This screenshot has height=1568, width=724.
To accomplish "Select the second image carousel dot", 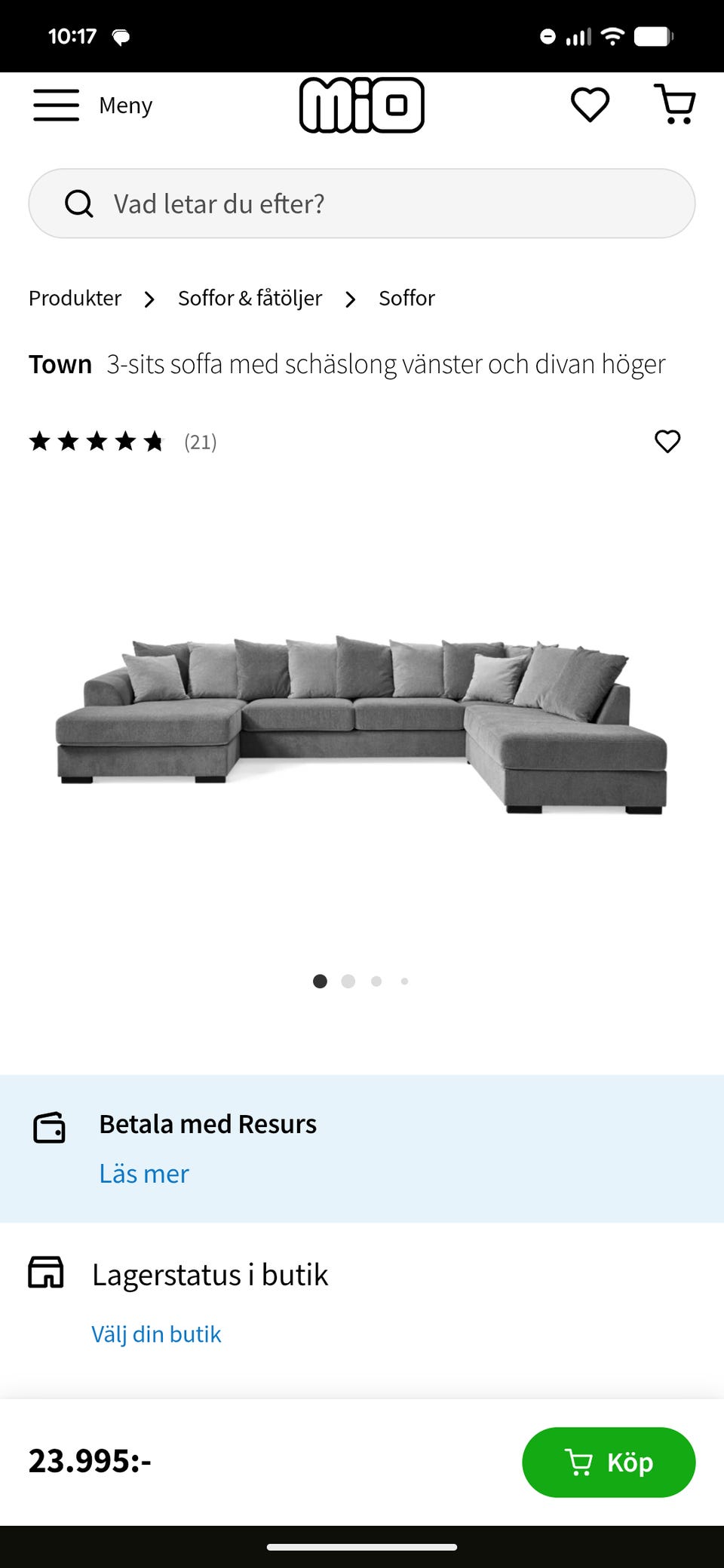I will [x=348, y=982].
